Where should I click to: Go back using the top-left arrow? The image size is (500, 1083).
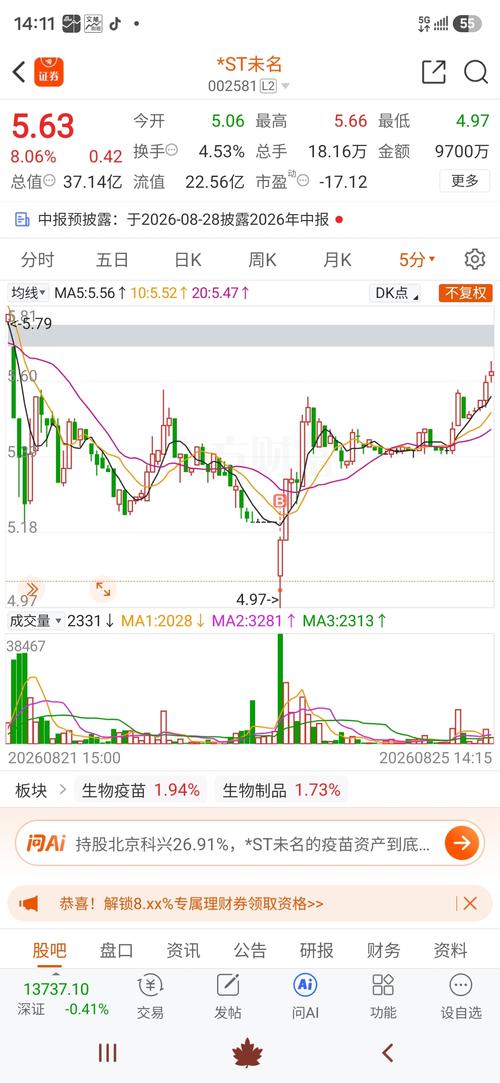(19, 72)
